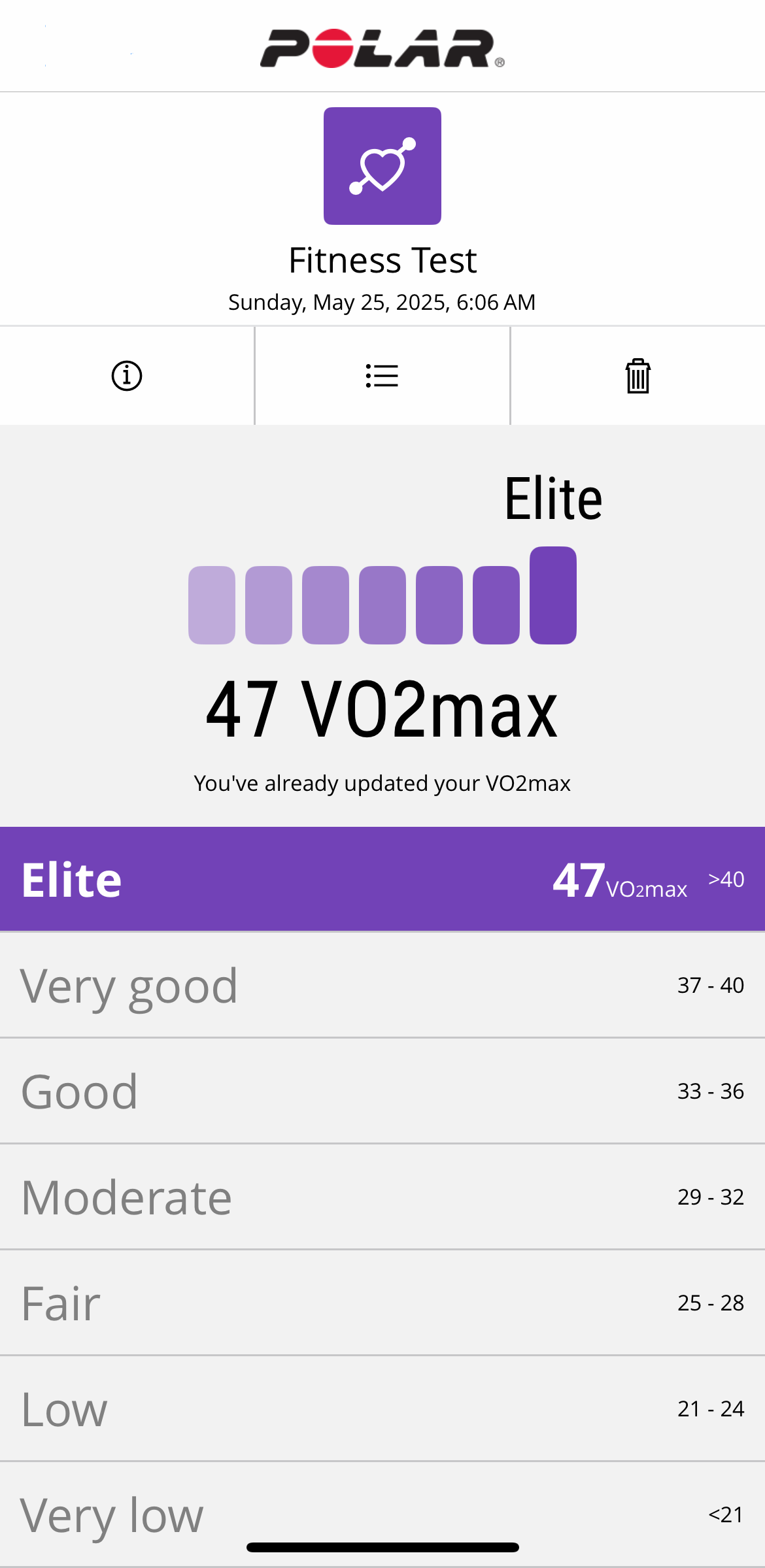Open the info icon for this fitness test
Viewport: 765px width, 1568px height.
click(x=127, y=376)
